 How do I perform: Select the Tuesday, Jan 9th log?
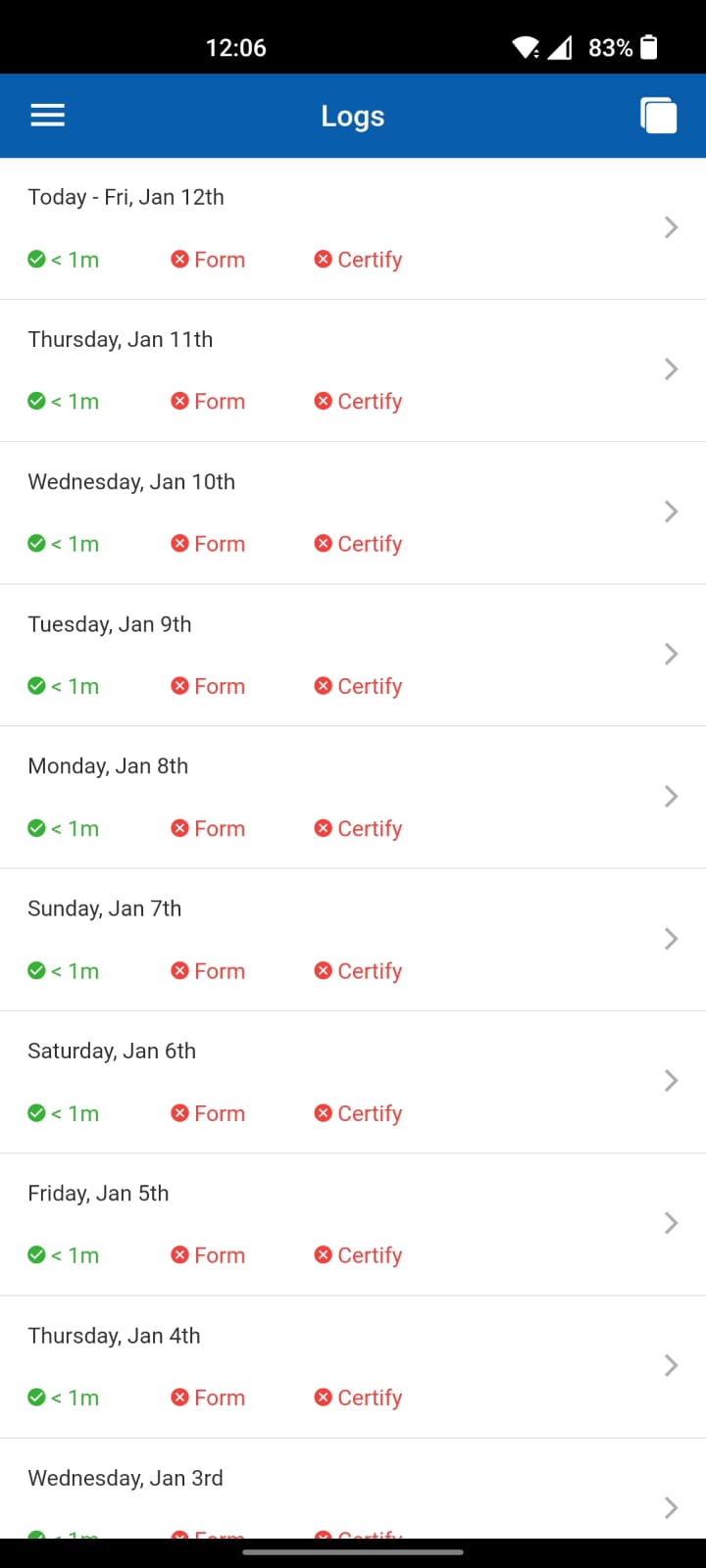click(x=353, y=656)
